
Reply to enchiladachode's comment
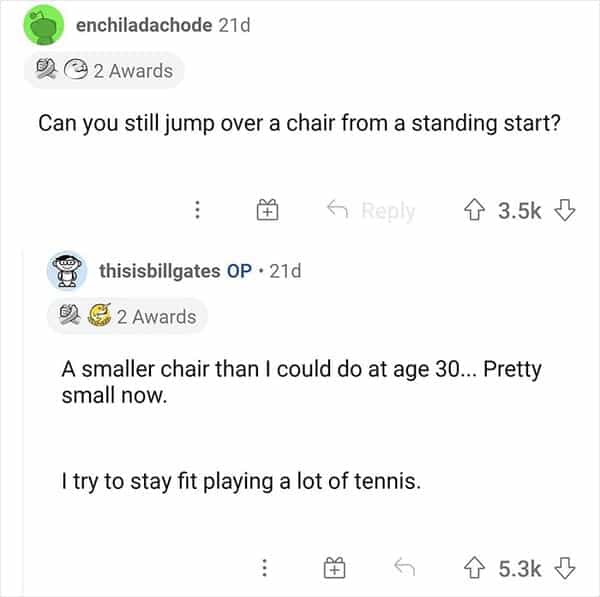[x=372, y=210]
